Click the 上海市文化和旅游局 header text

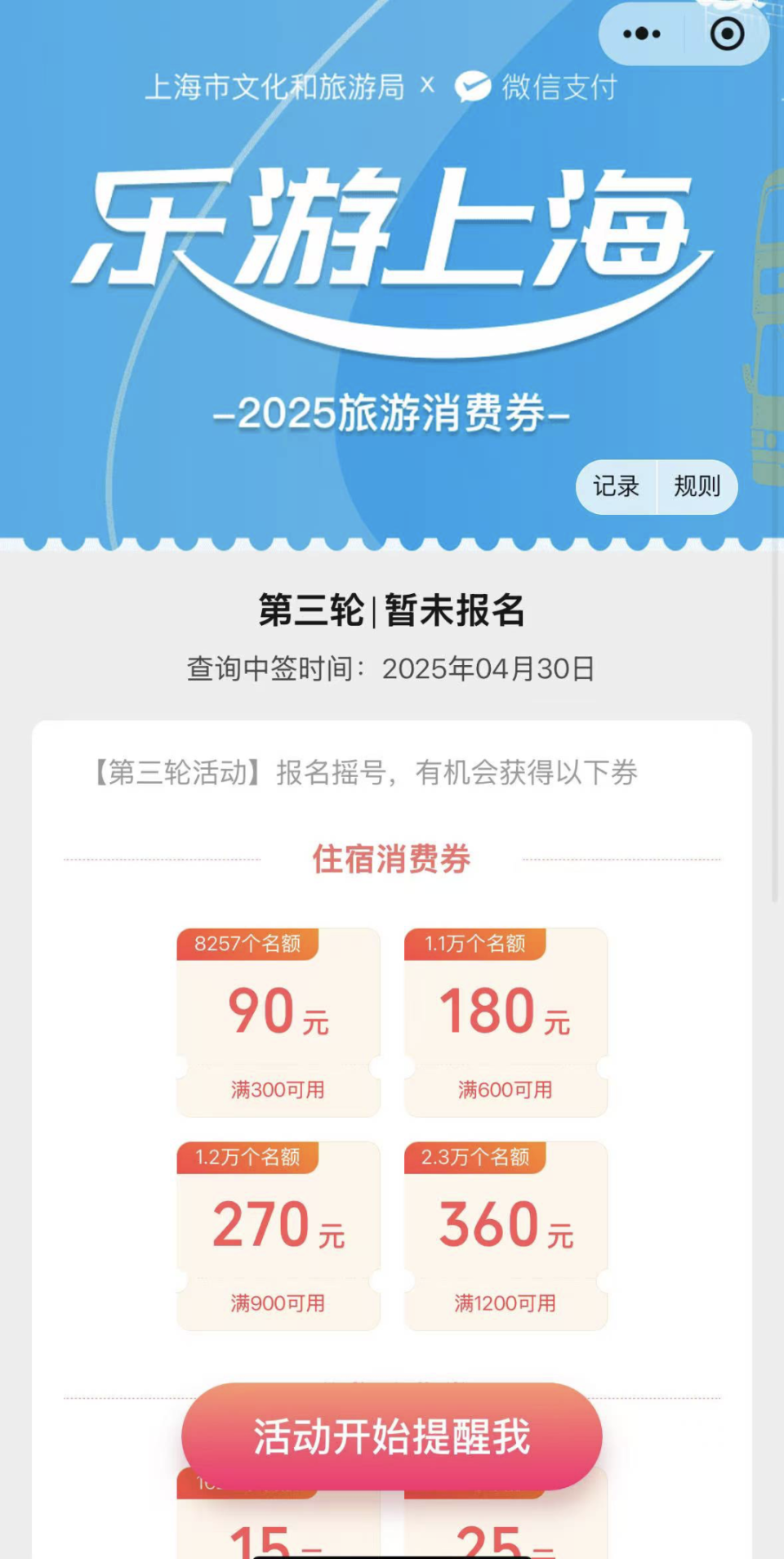coord(278,87)
